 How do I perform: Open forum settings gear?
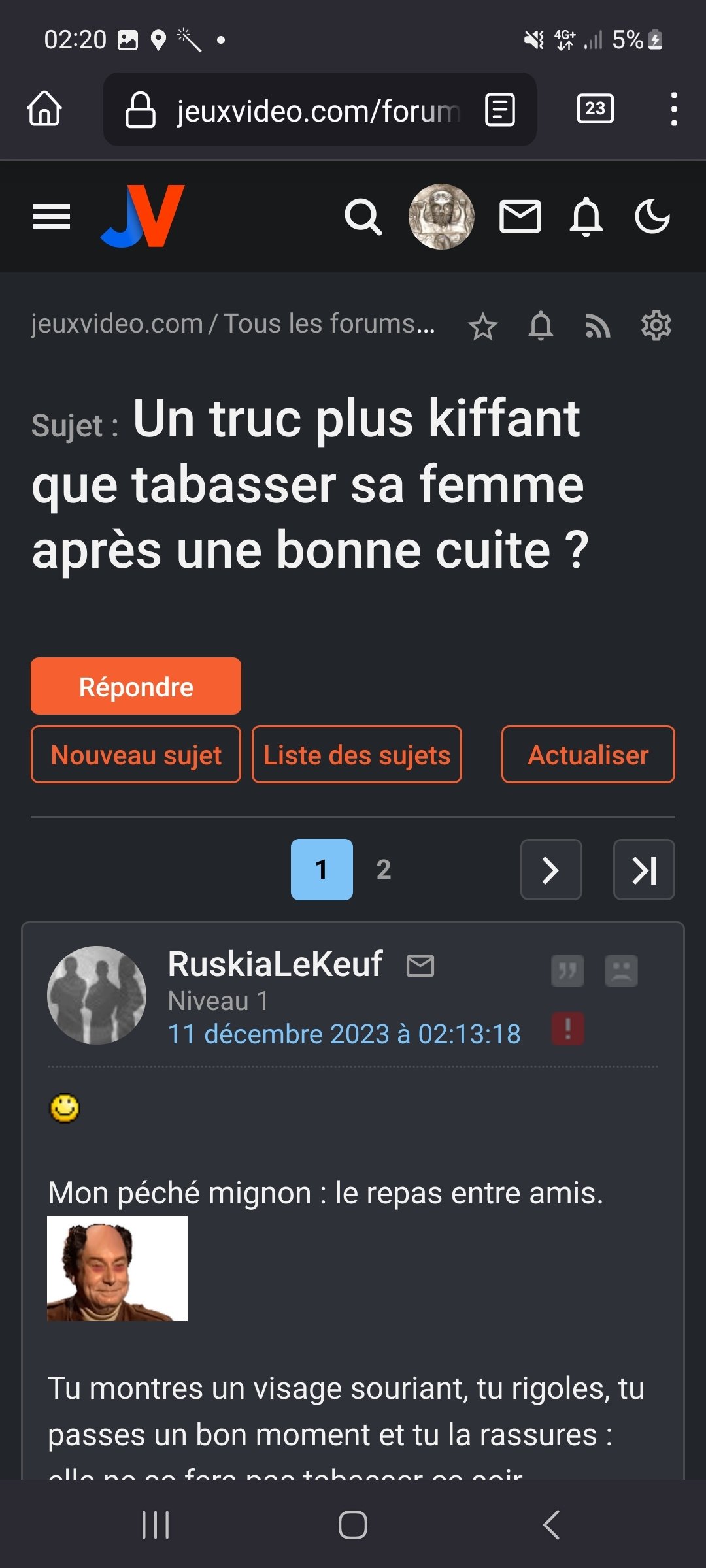(656, 325)
